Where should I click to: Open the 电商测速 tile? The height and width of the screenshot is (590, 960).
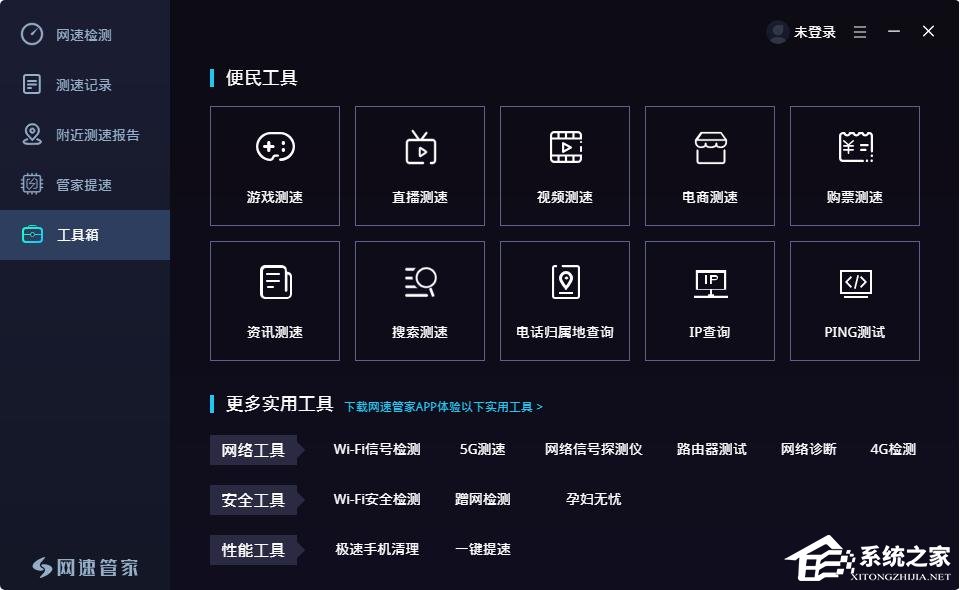coord(710,166)
